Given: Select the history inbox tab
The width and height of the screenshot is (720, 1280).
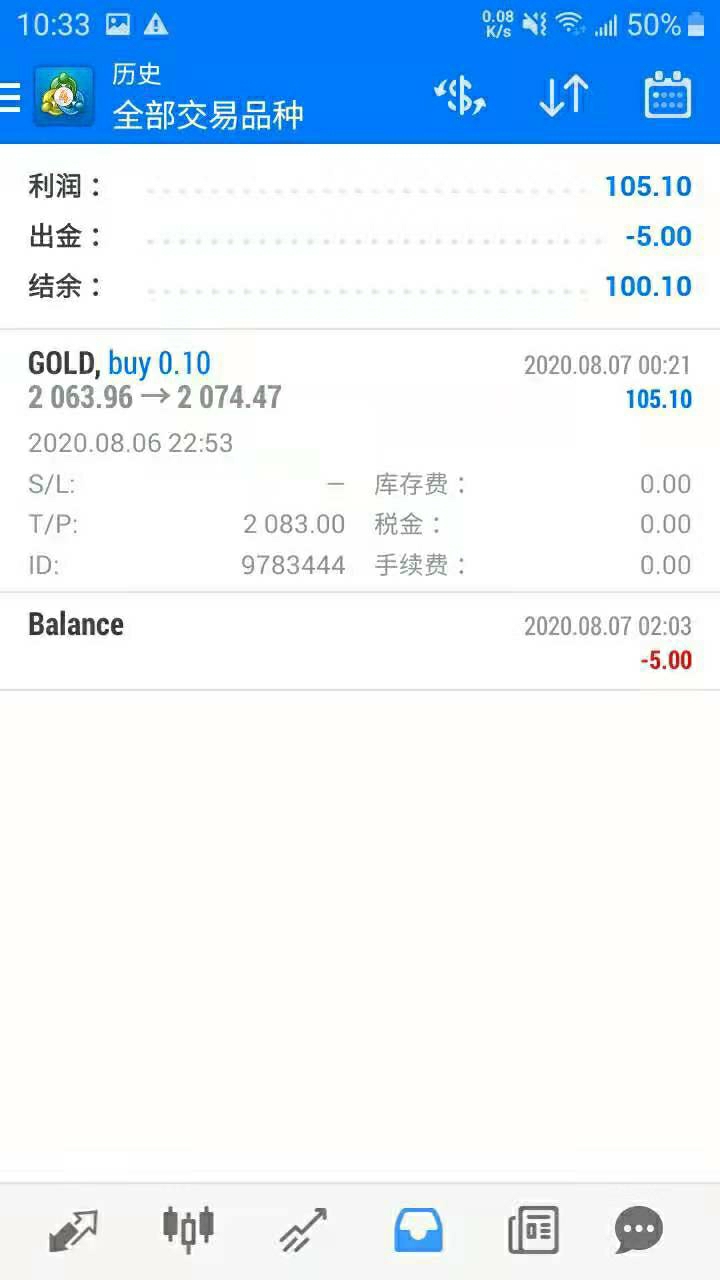Looking at the screenshot, I should [x=418, y=1230].
